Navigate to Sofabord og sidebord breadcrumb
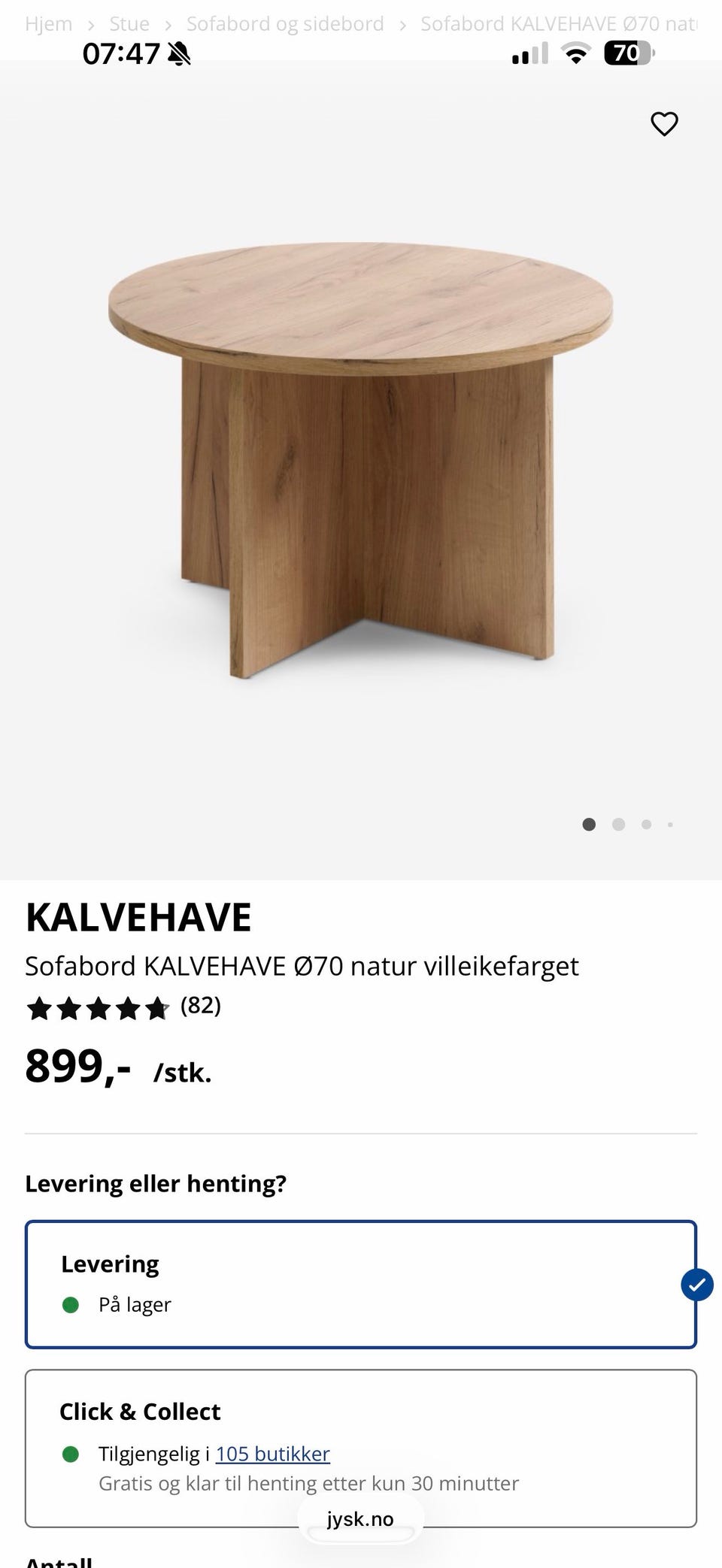The height and width of the screenshot is (1568, 722). point(284,23)
